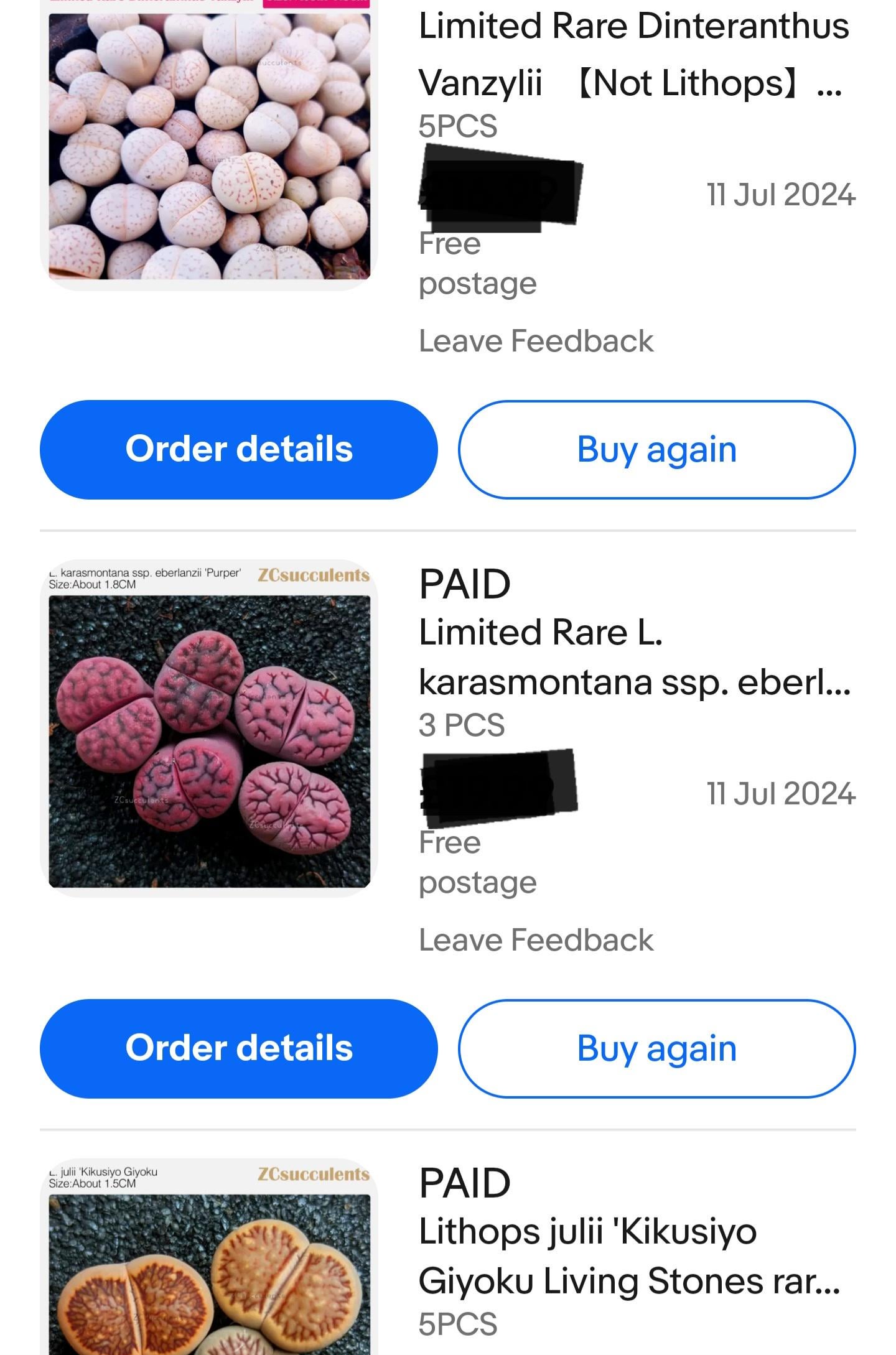
Task: Open the Lithops julii Kikusiyo Giyoku listing title
Action: click(628, 1257)
